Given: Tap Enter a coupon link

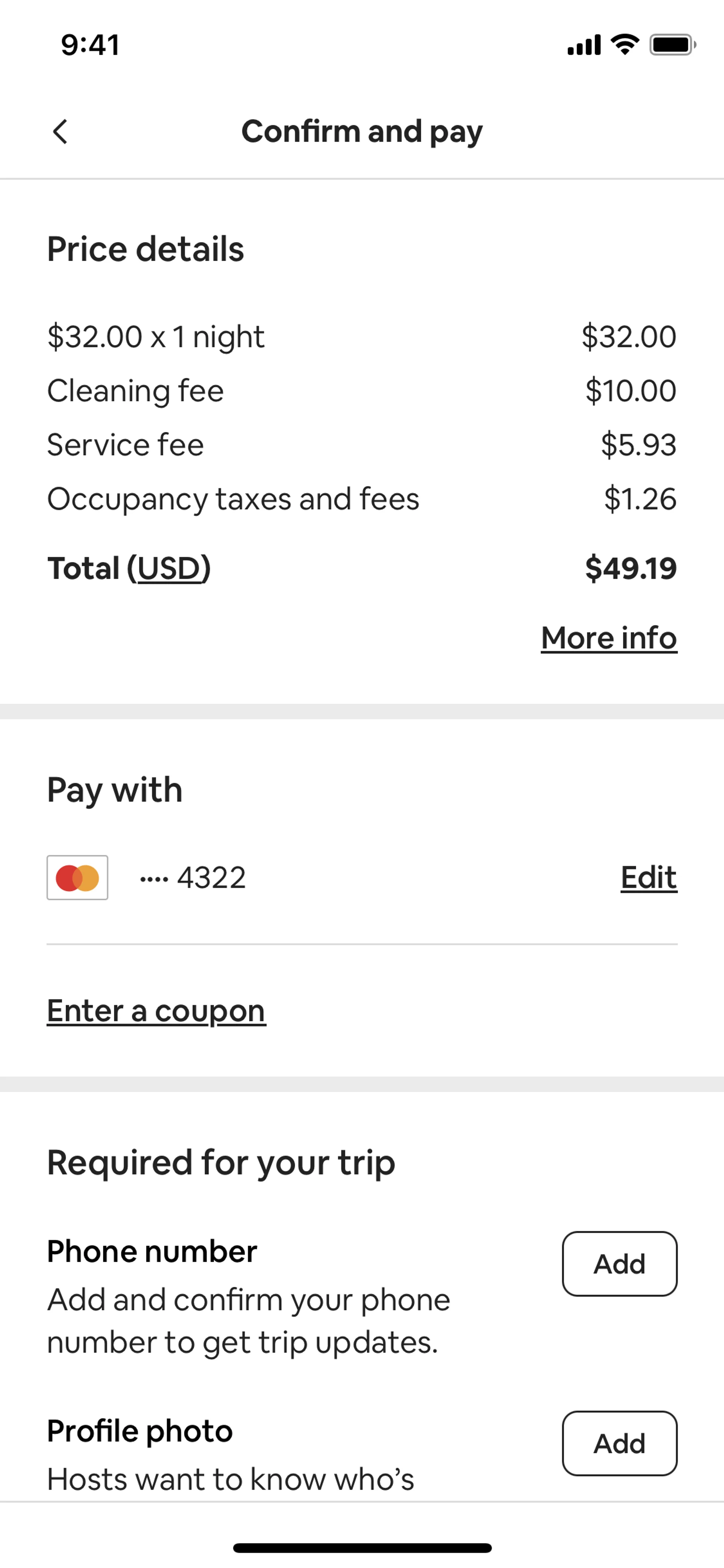Looking at the screenshot, I should pos(156,1011).
